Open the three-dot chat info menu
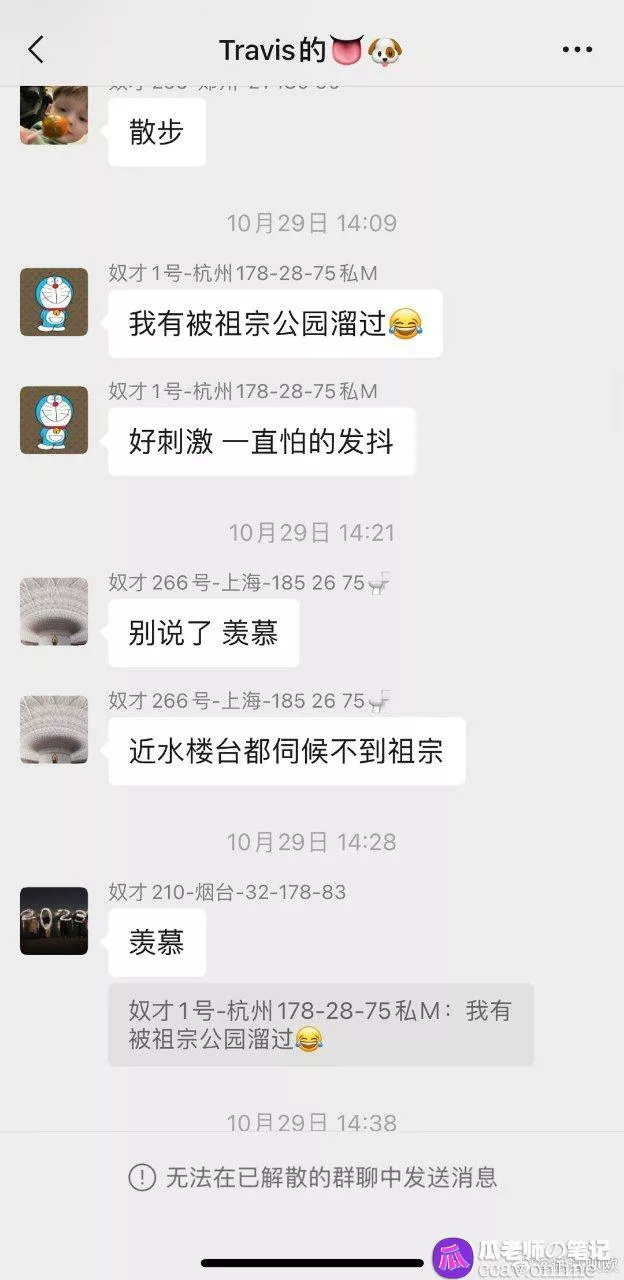The width and height of the screenshot is (624, 1280). [x=577, y=50]
